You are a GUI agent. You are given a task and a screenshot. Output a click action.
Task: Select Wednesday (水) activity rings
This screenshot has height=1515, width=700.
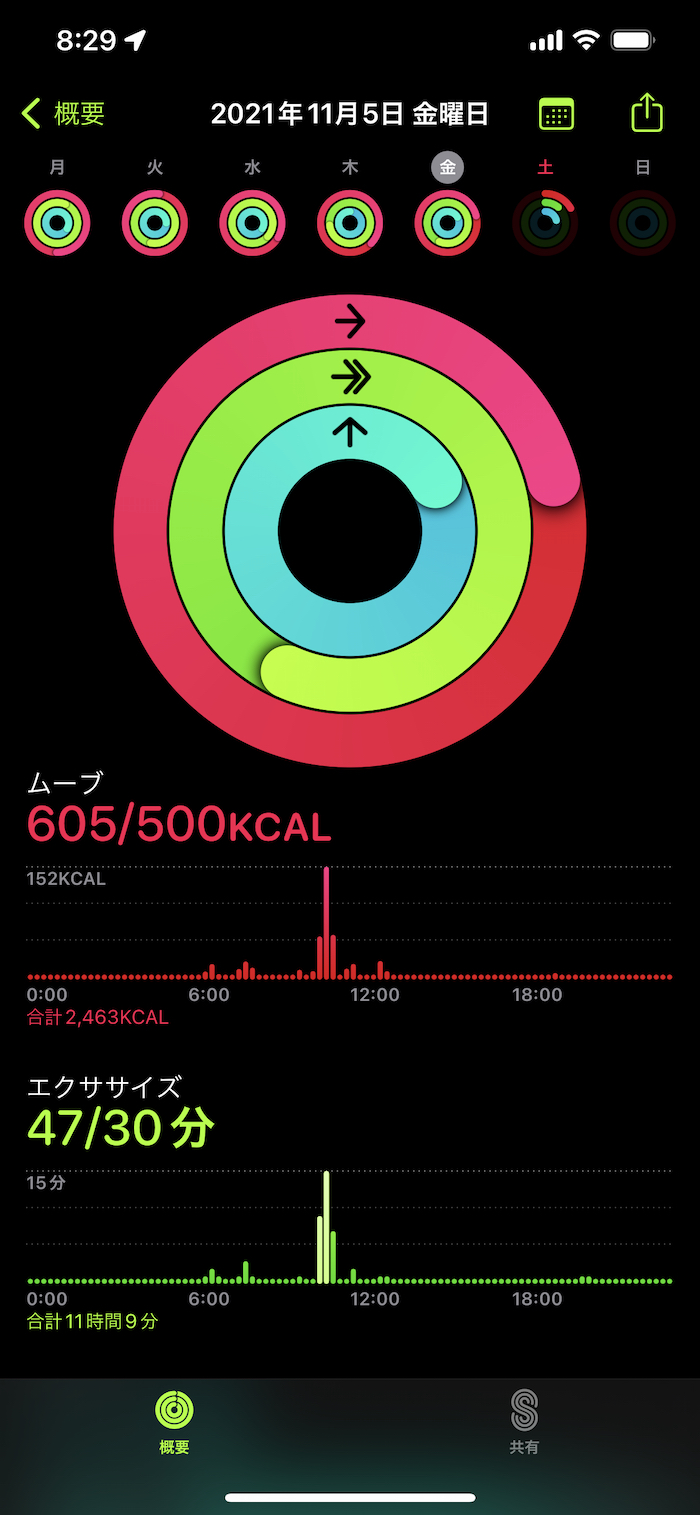[252, 222]
